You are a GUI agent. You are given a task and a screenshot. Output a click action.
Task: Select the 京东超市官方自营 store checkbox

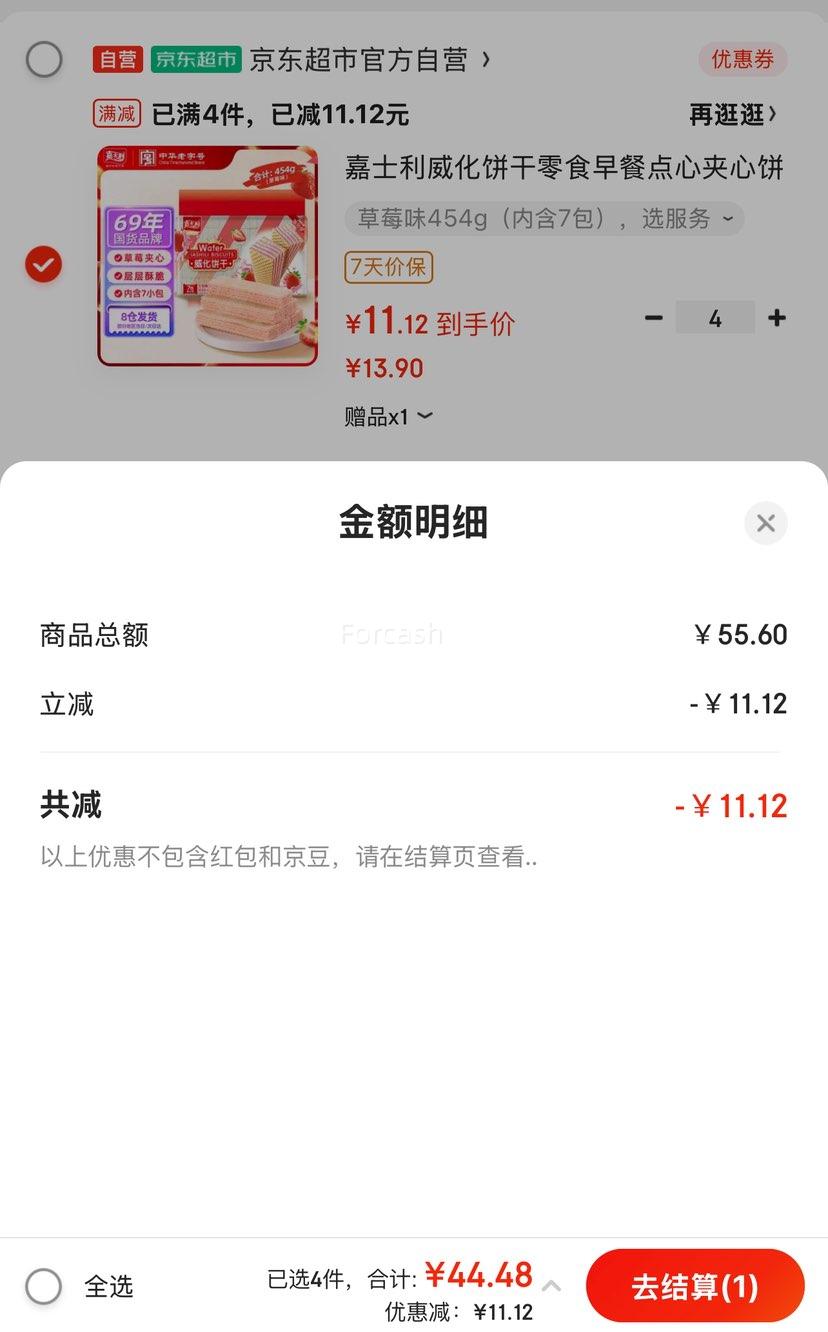44,60
